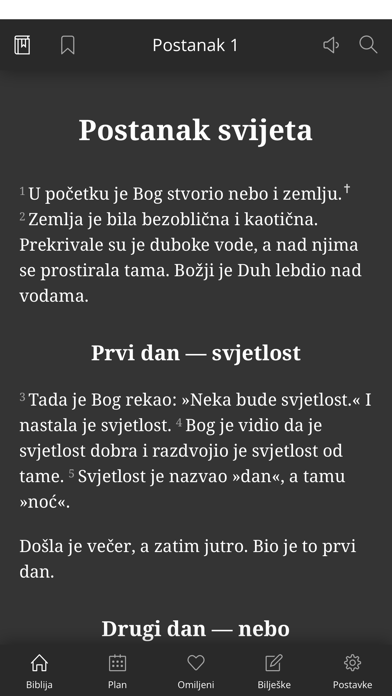The height and width of the screenshot is (696, 392).
Task: Bookmark this chapter
Action: tap(67, 45)
